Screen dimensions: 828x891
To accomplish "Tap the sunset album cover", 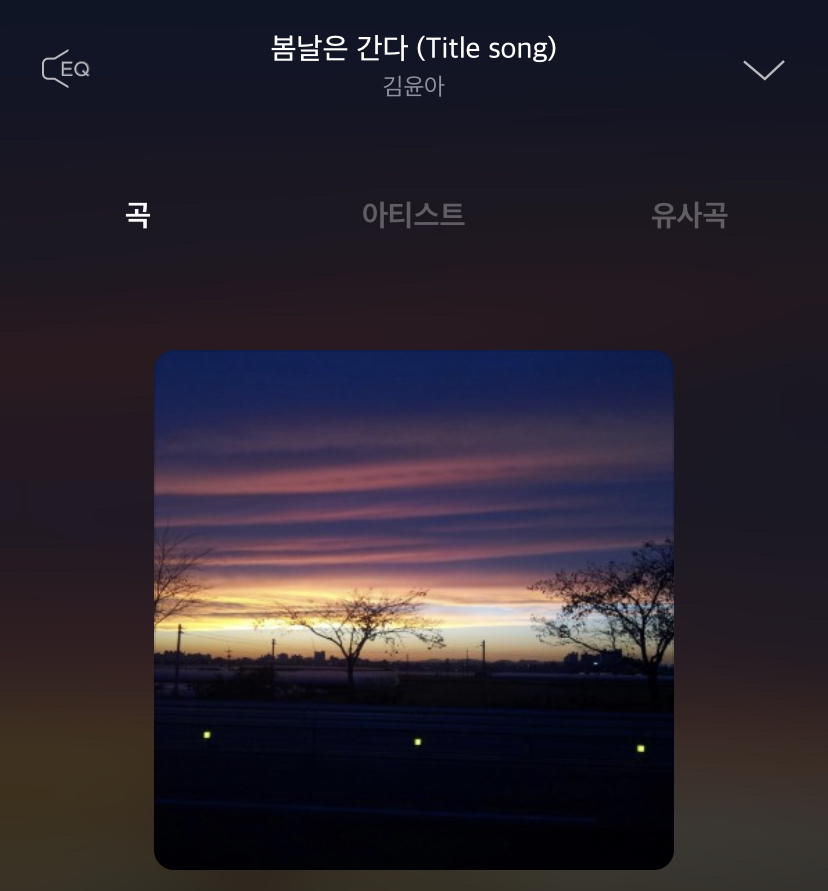I will coord(413,609).
